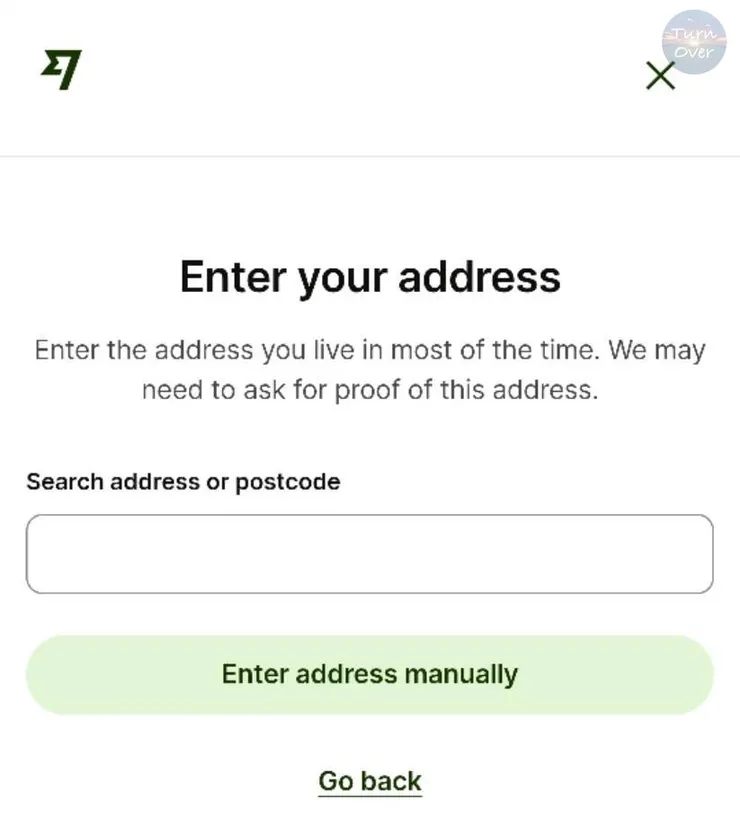The image size is (740, 825).
Task: Choose Enter address manually
Action: [x=369, y=674]
